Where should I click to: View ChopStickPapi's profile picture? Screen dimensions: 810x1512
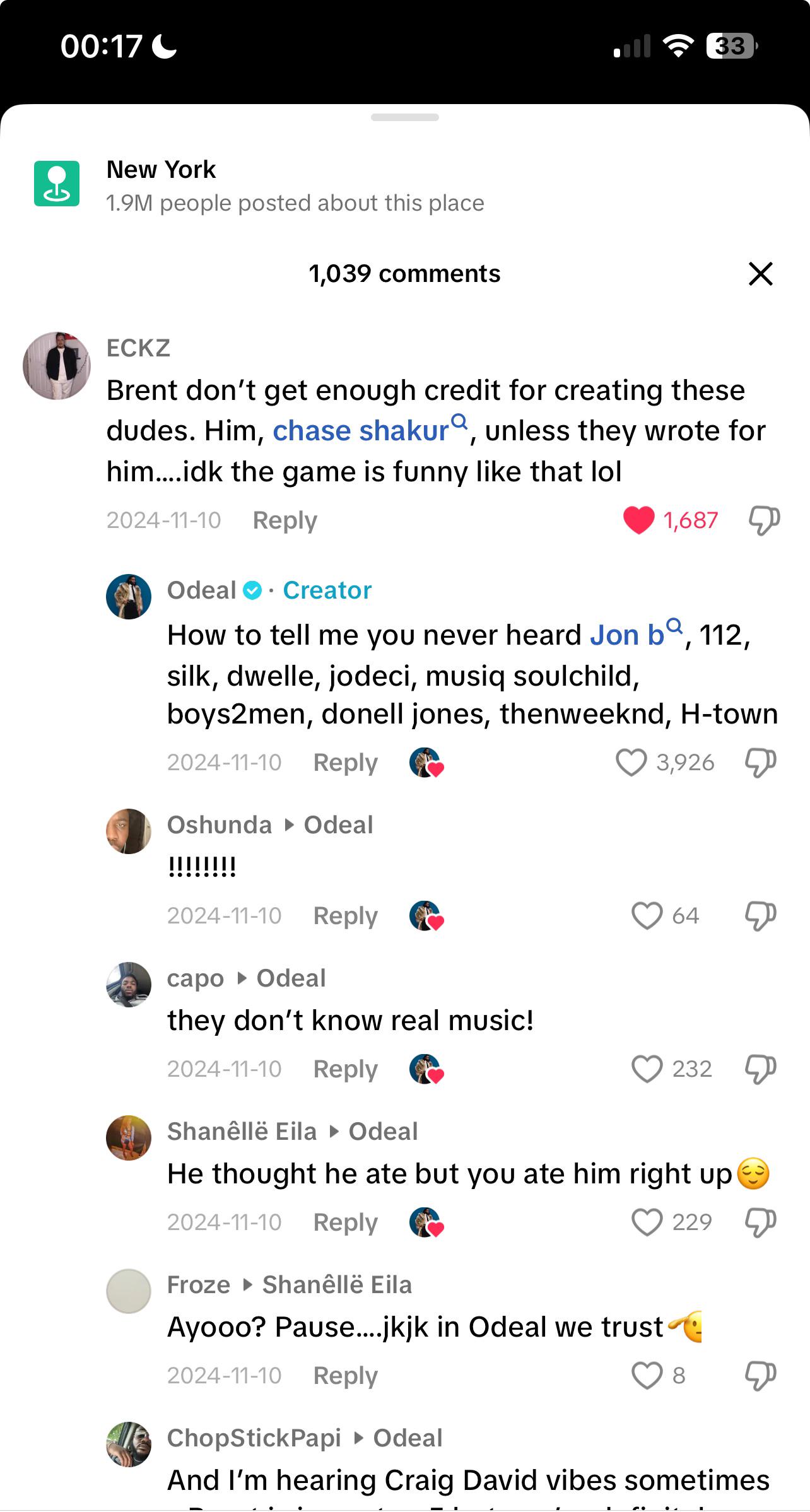pos(129,1445)
